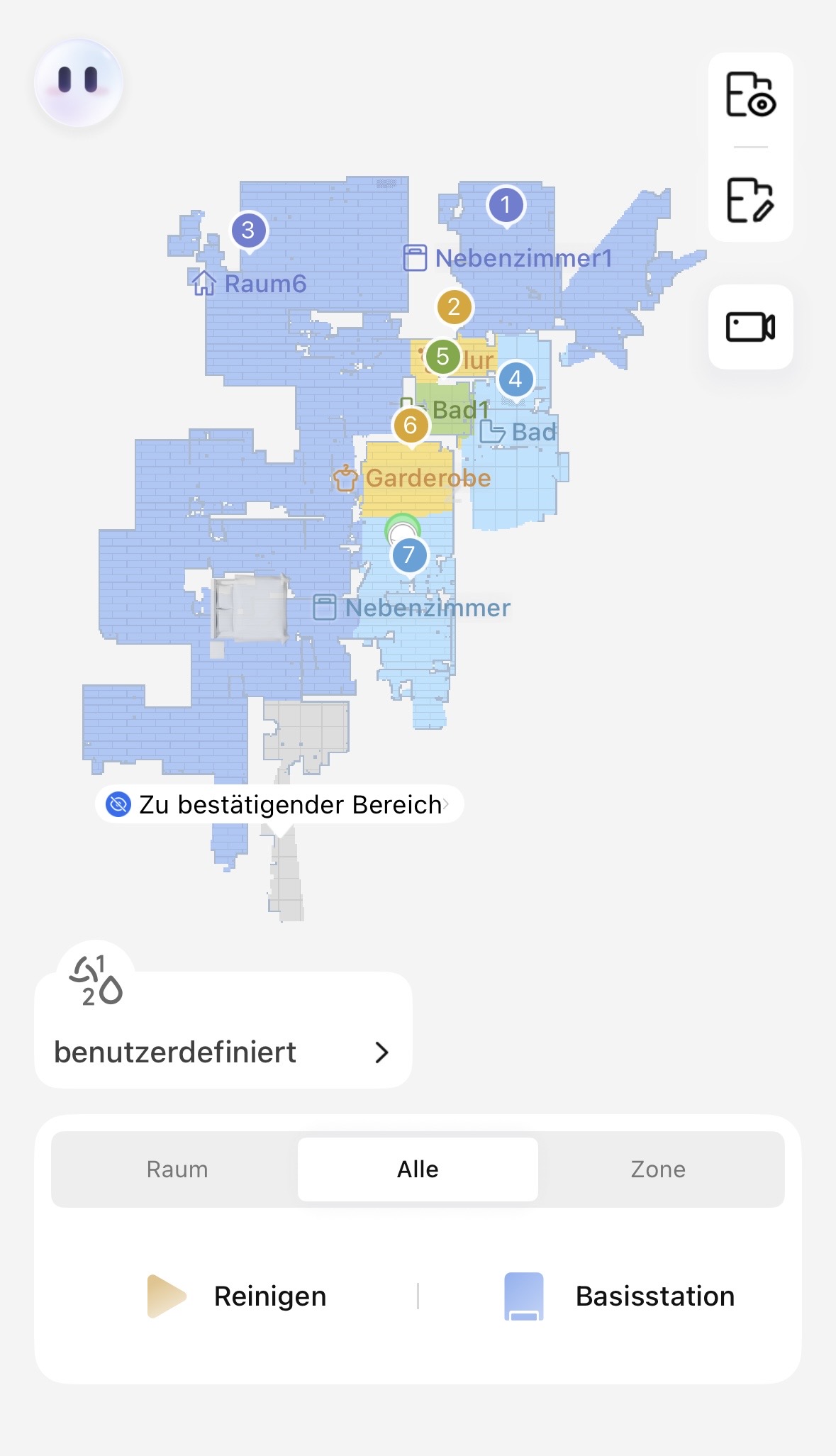The height and width of the screenshot is (1456, 836).
Task: Select room marker 2 on the map
Action: pyautogui.click(x=455, y=308)
